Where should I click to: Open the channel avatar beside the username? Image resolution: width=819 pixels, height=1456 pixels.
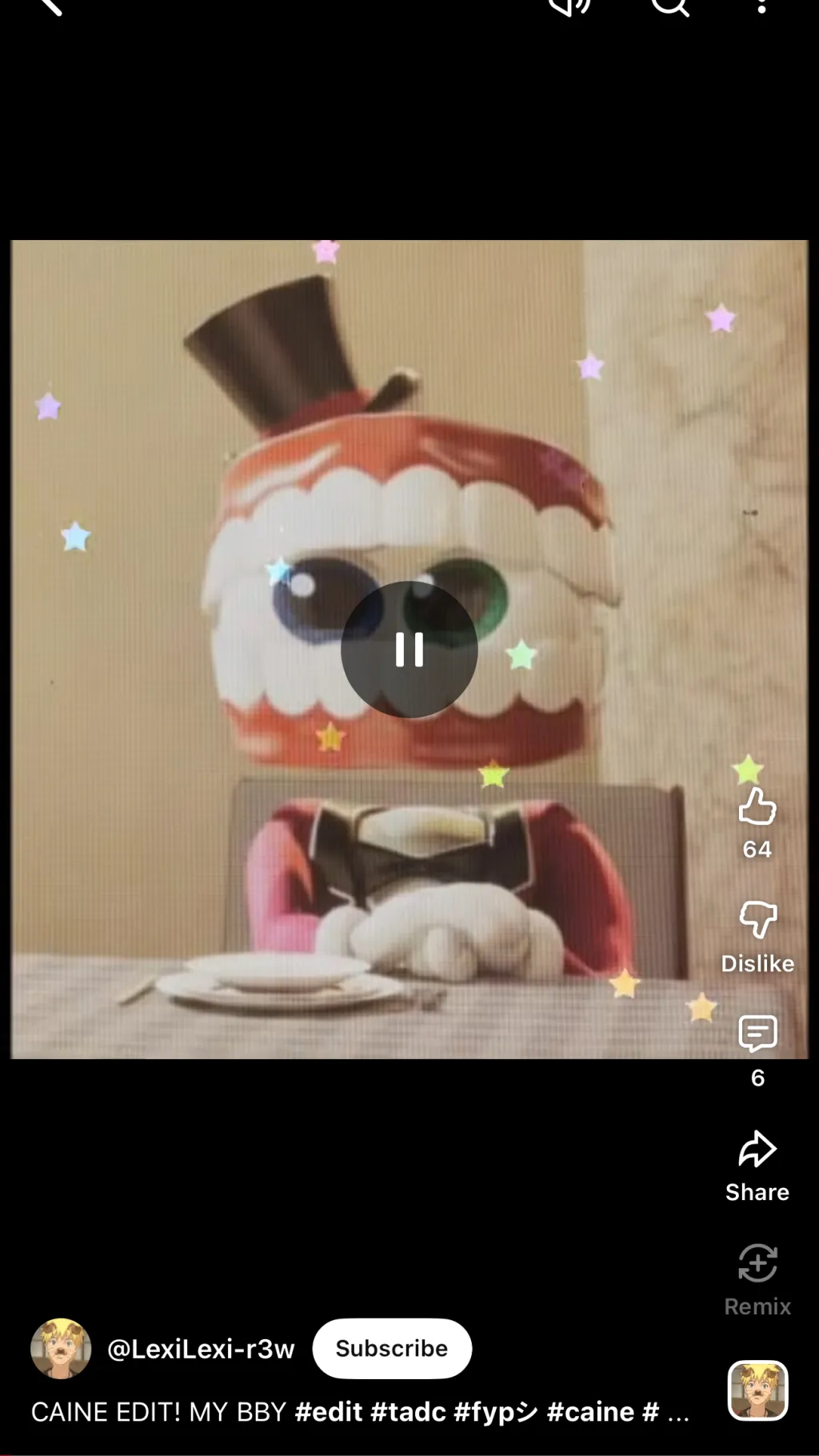pos(61,1349)
